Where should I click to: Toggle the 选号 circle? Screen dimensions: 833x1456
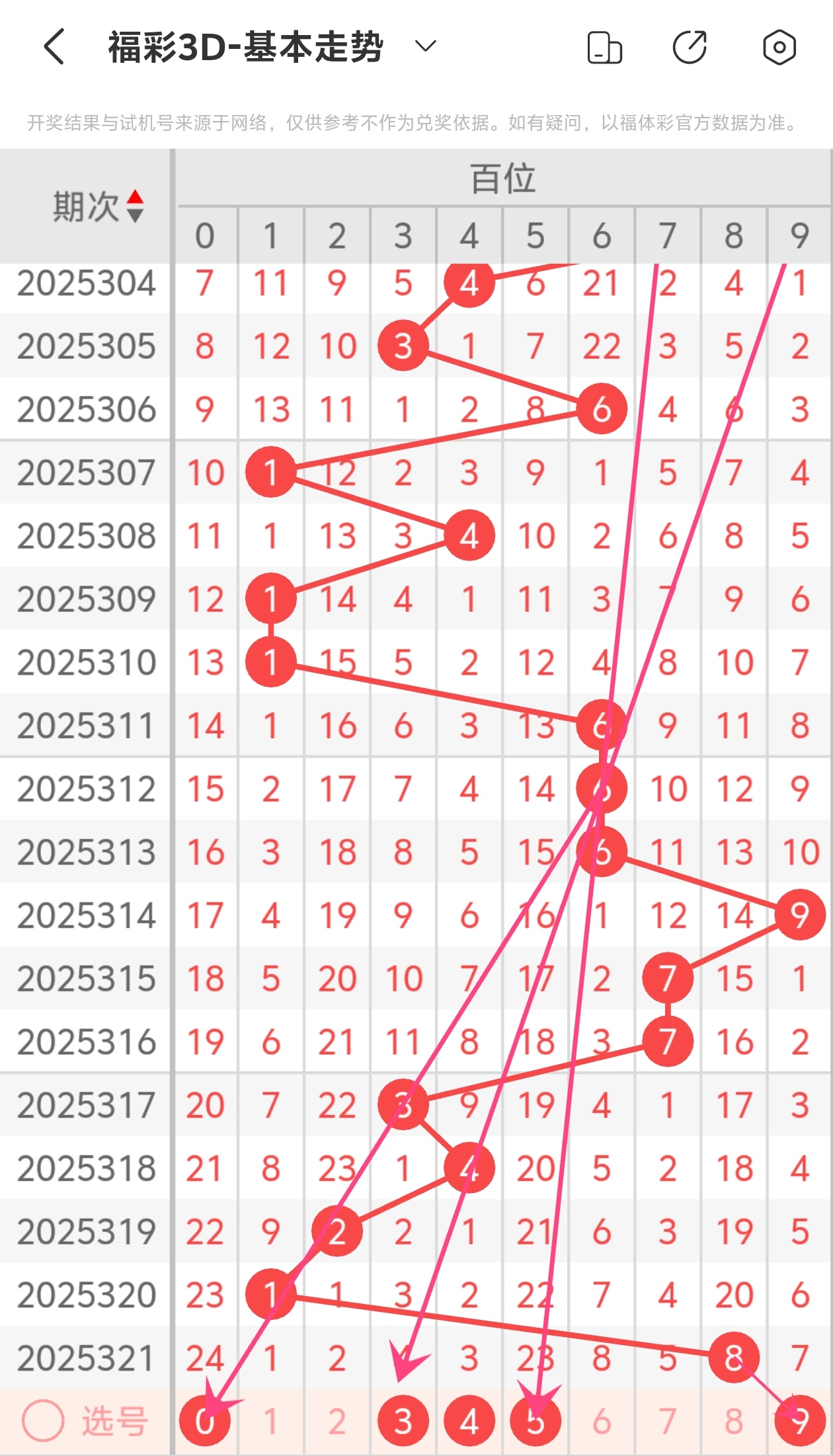coord(43,1421)
